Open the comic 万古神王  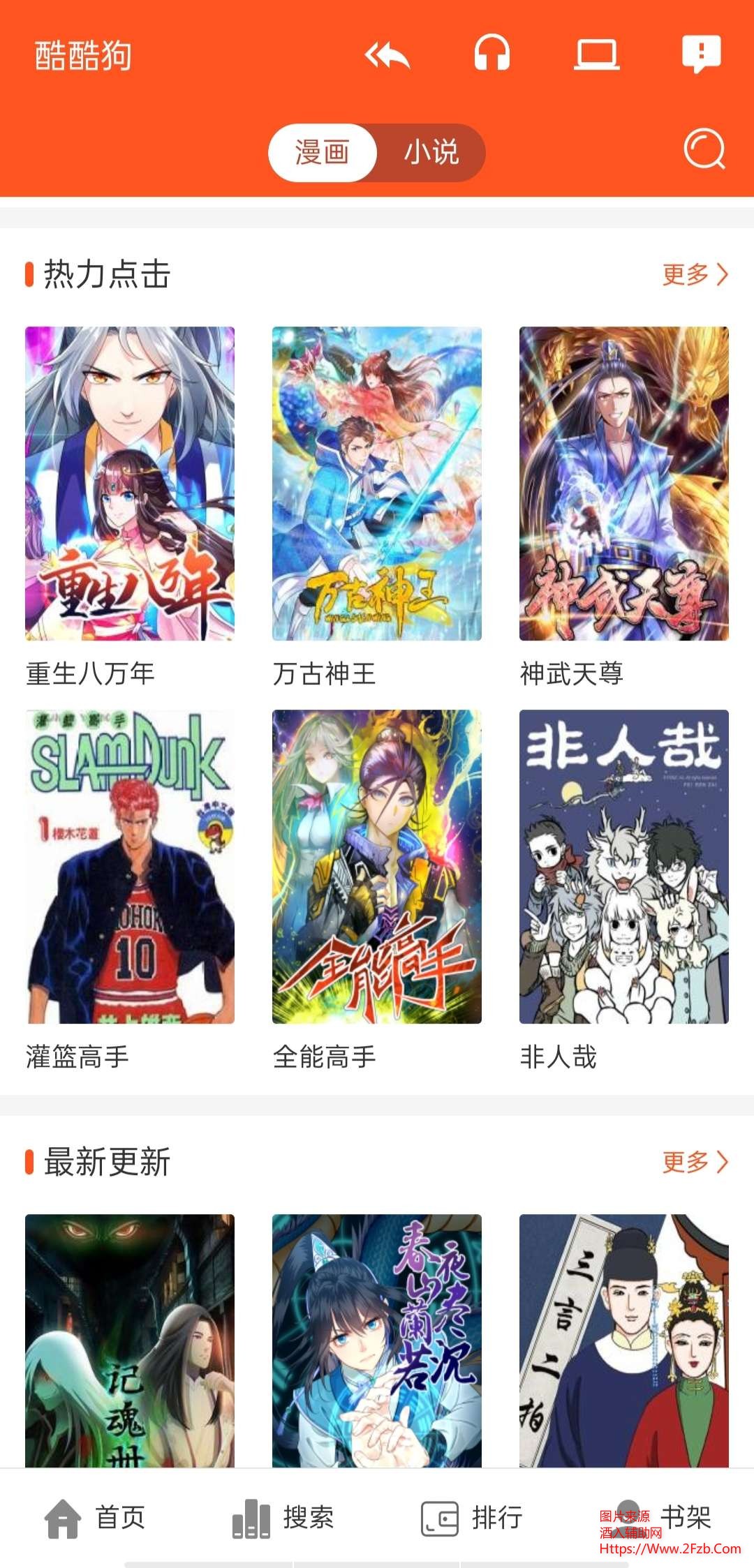(x=377, y=483)
